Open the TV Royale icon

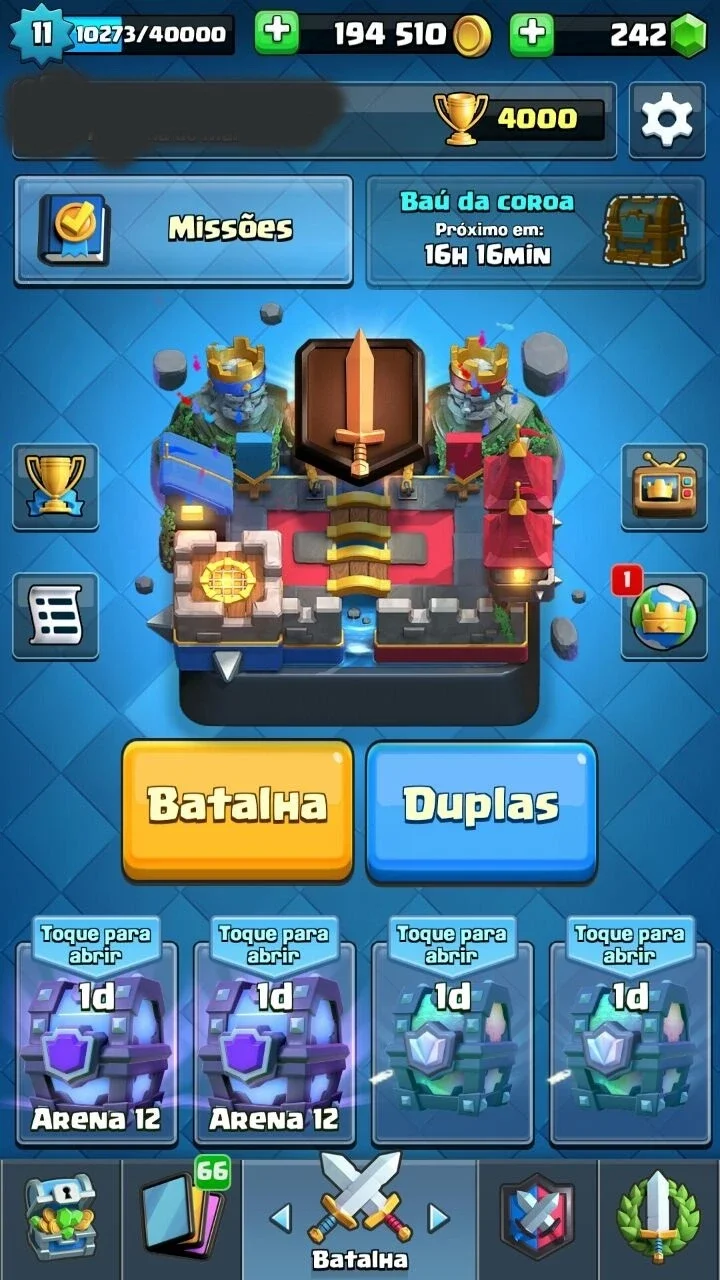(x=664, y=486)
